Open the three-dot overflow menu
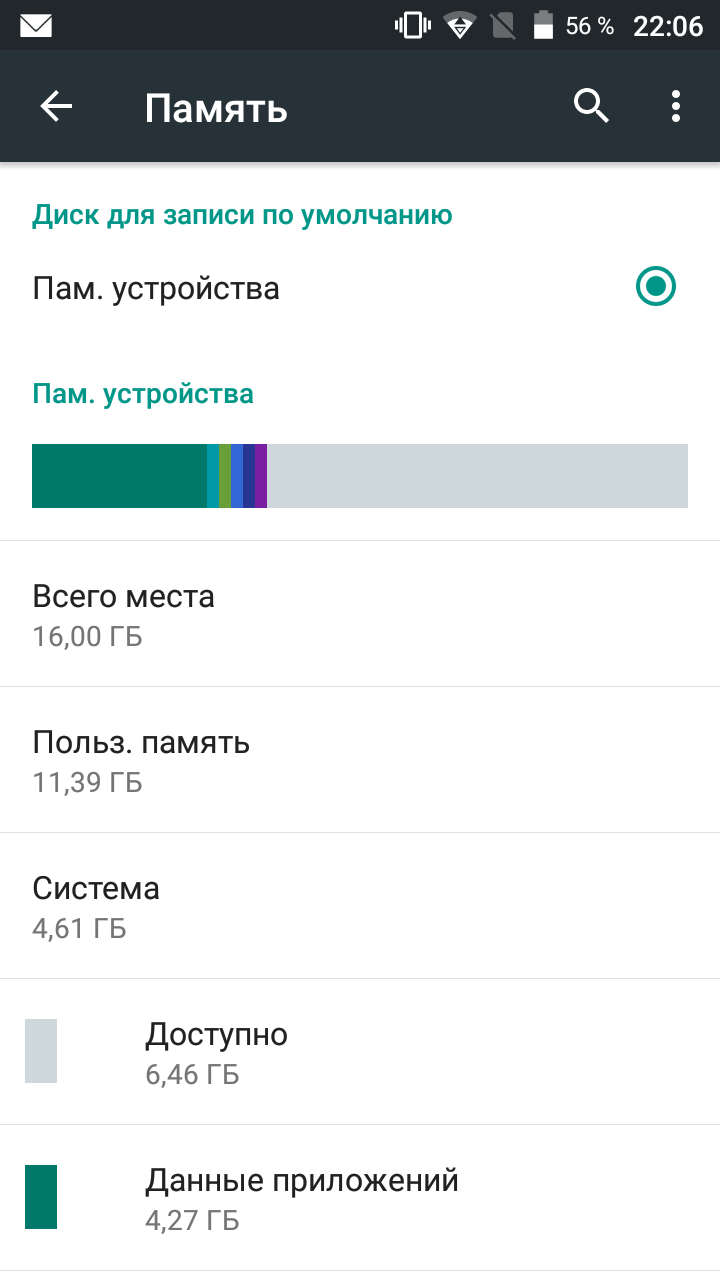Screen dimensions: 720x1280 676,106
